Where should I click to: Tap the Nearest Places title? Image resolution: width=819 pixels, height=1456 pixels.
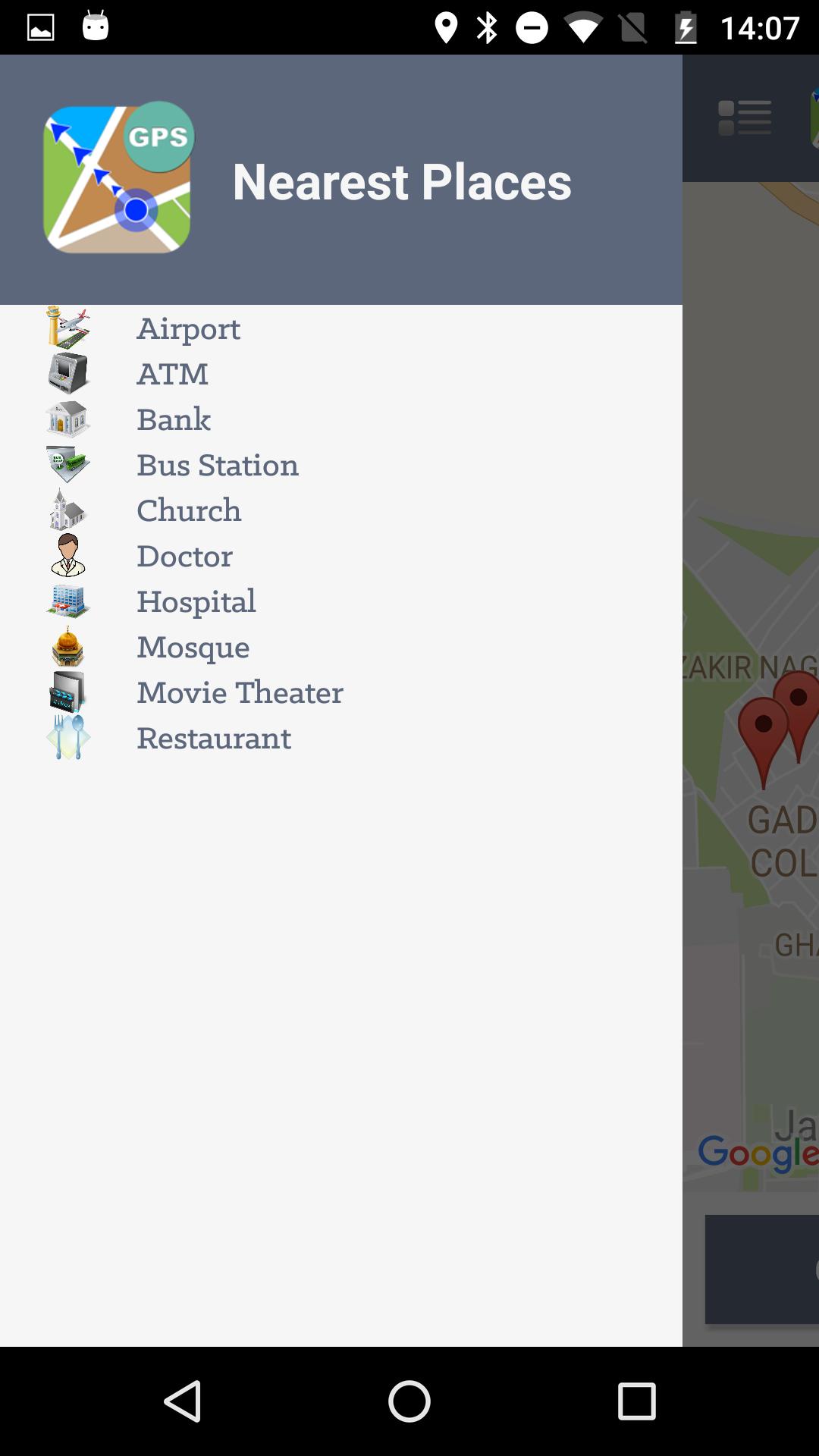point(402,182)
